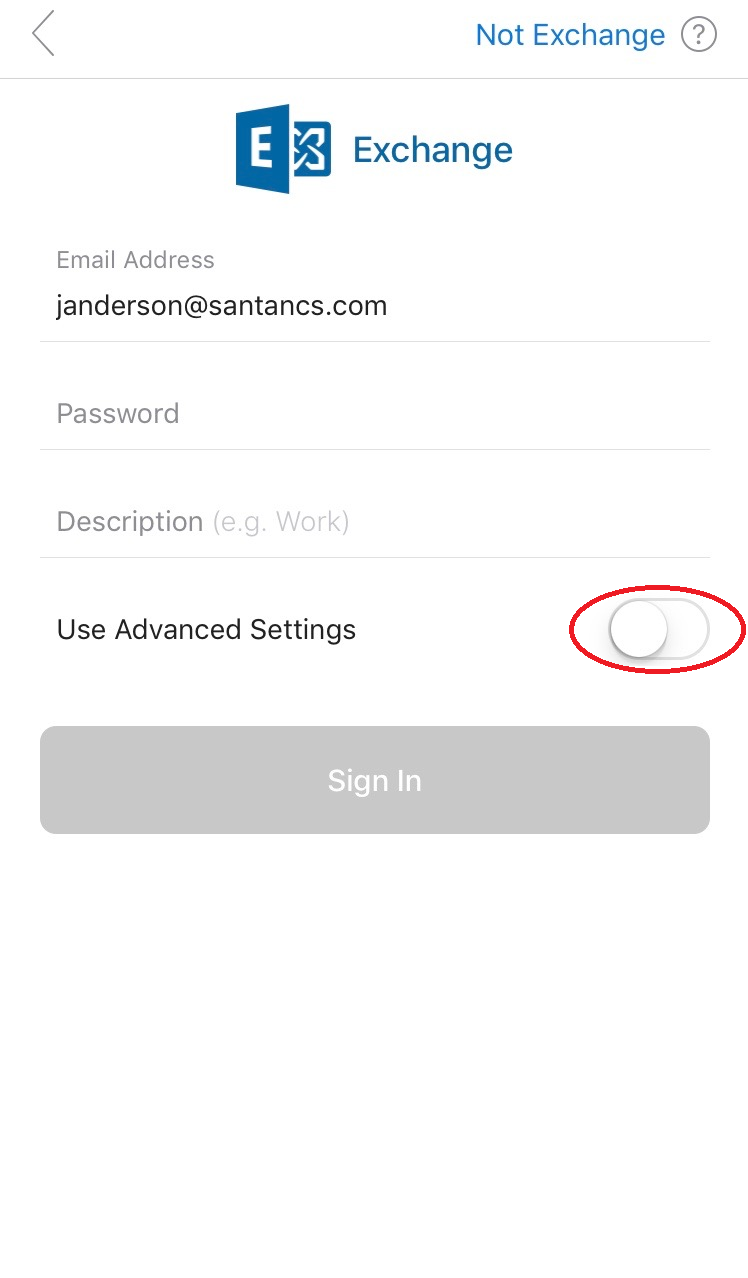Viewport: 748px width, 1278px height.
Task: Enable Use Advanced Settings switch
Action: point(658,629)
